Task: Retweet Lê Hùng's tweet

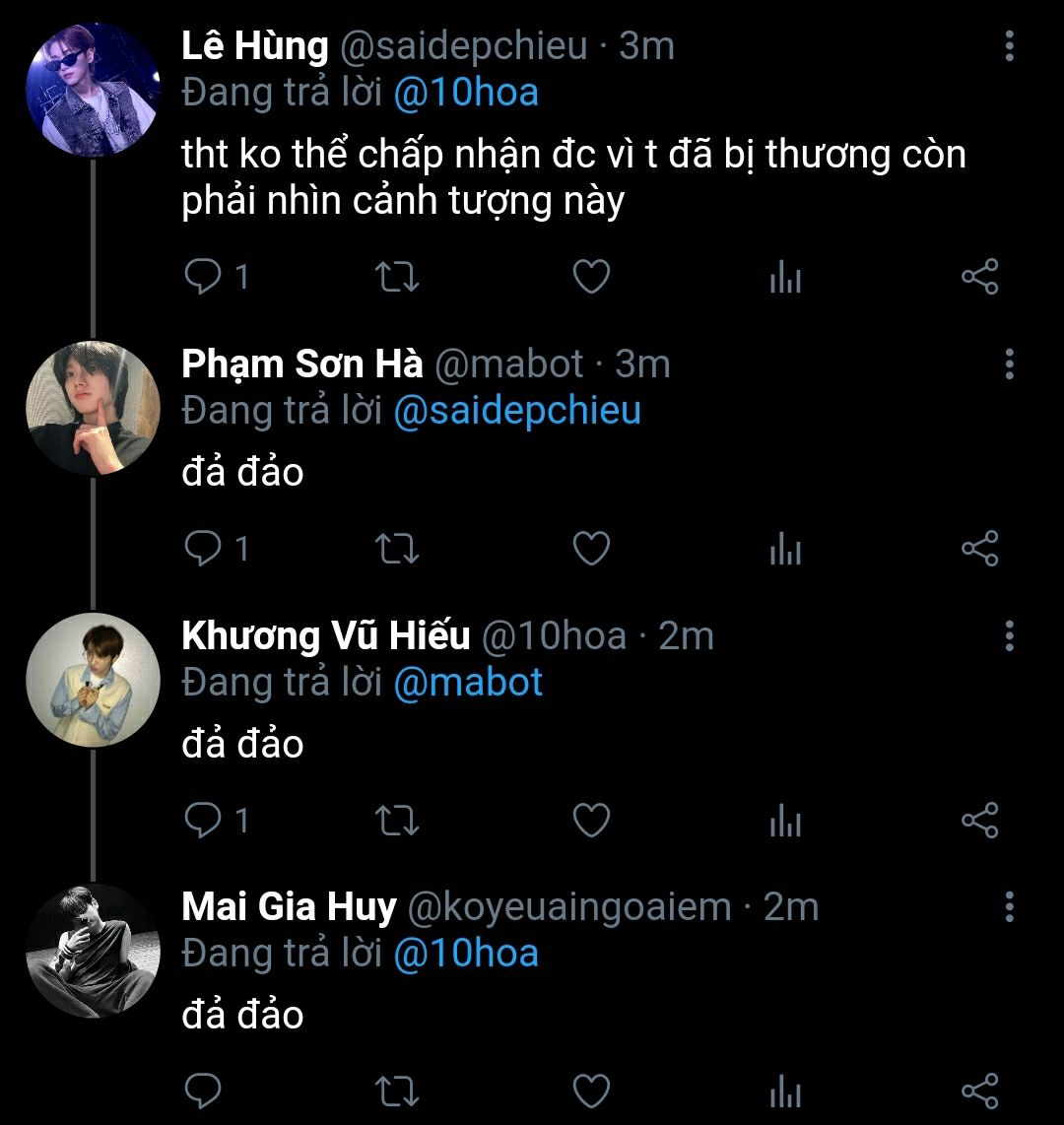Action: pyautogui.click(x=398, y=277)
